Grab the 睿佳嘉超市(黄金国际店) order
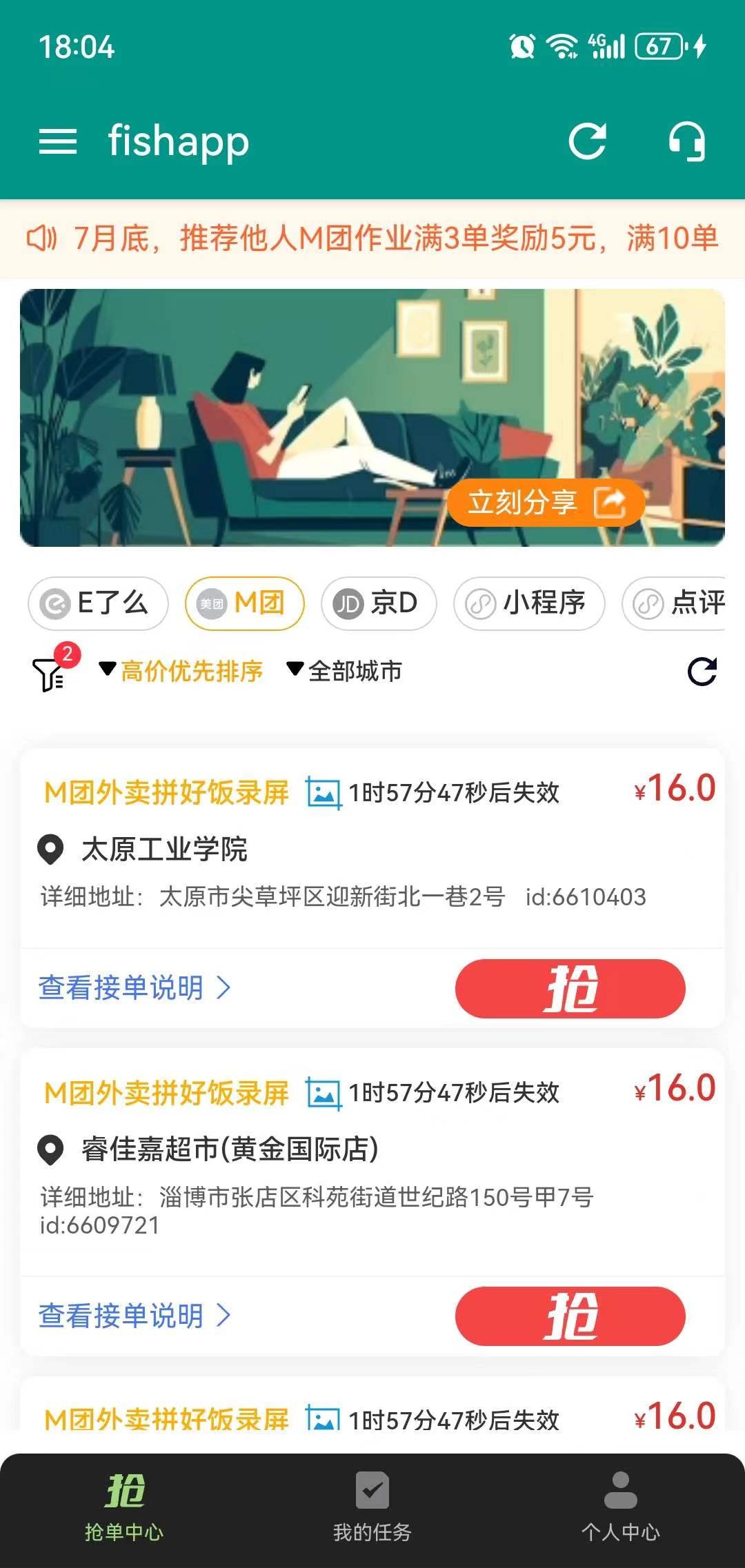The height and width of the screenshot is (1568, 745). pos(570,1316)
